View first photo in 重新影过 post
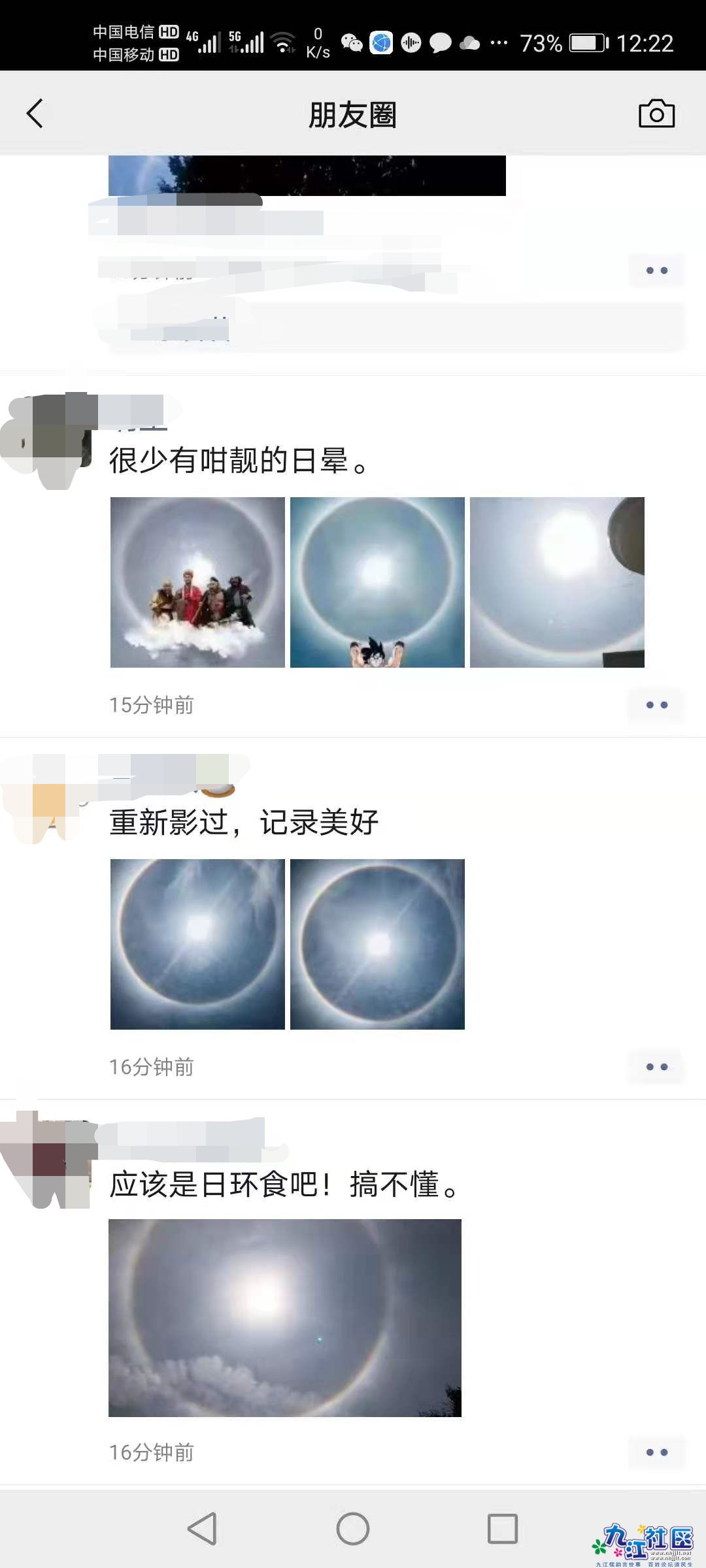 tap(197, 944)
